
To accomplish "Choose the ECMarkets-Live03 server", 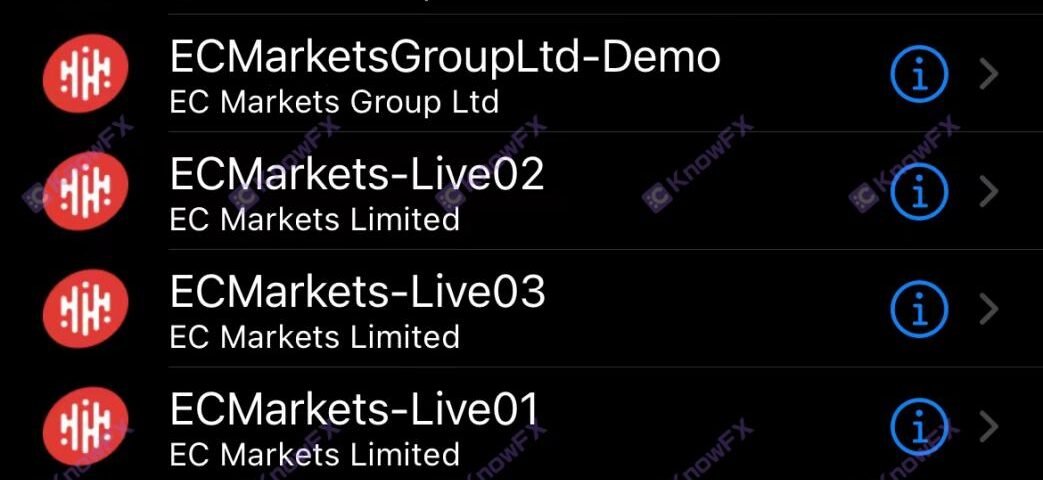I will pyautogui.click(x=357, y=308).
